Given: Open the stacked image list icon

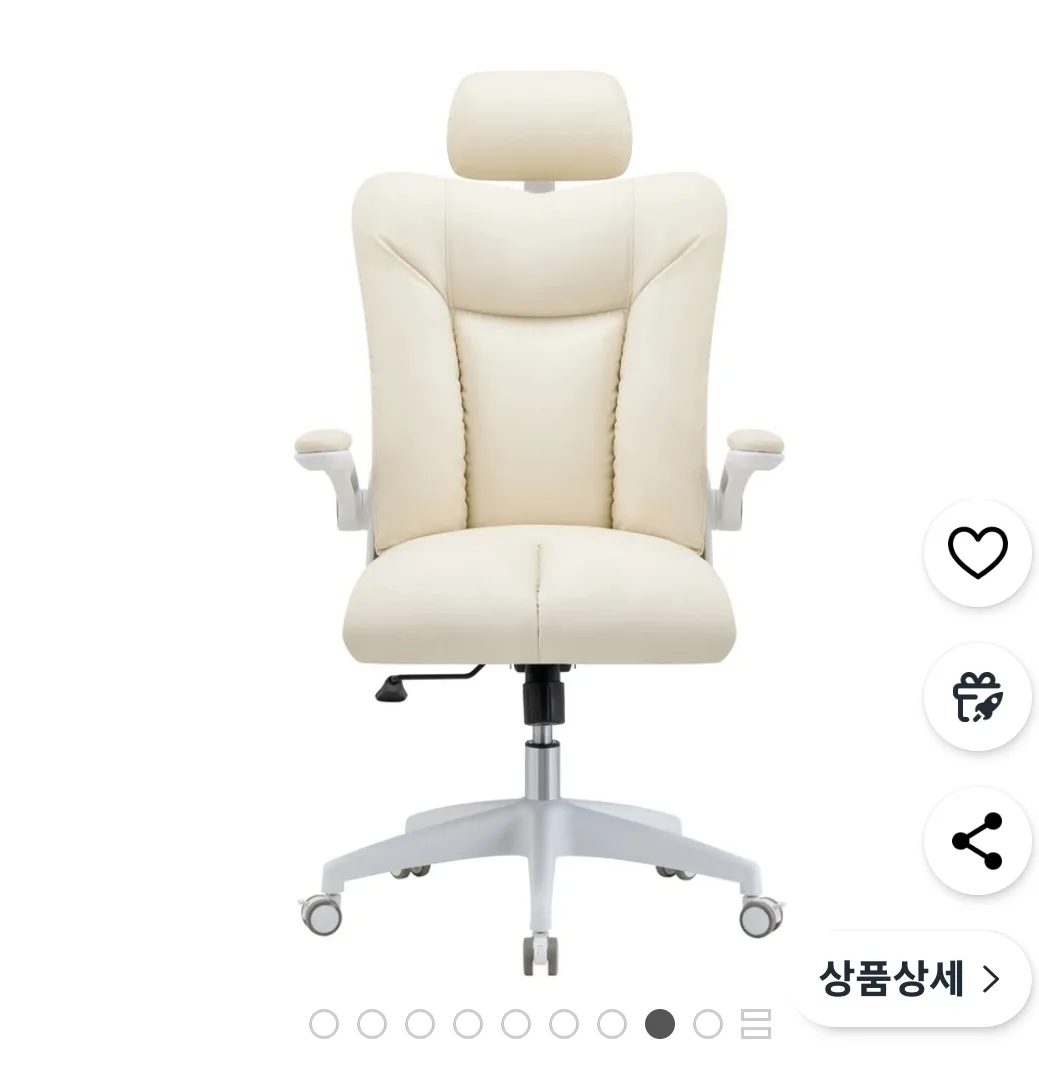Looking at the screenshot, I should 756,1024.
